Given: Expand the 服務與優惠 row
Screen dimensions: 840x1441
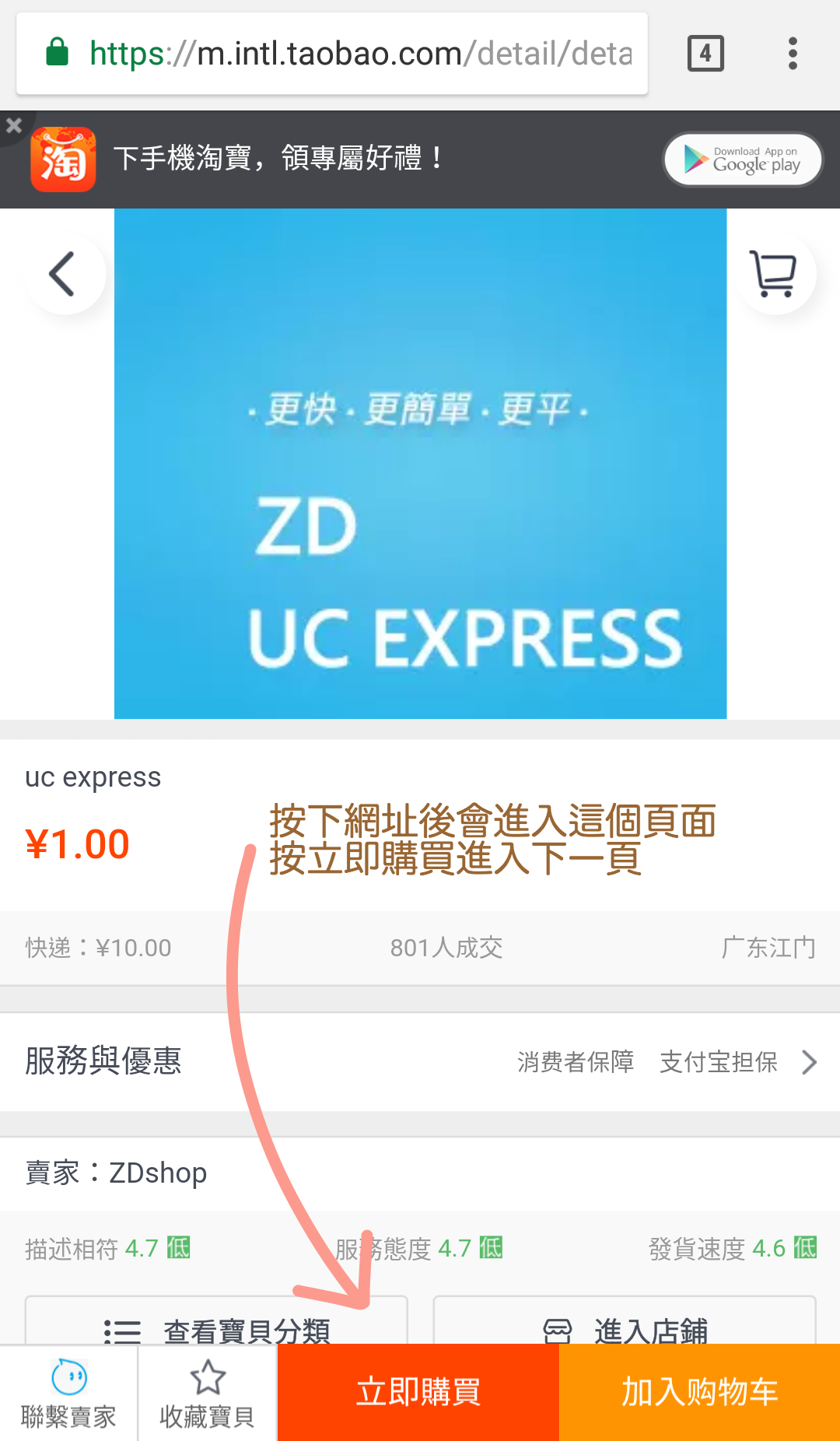Looking at the screenshot, I should click(420, 1061).
